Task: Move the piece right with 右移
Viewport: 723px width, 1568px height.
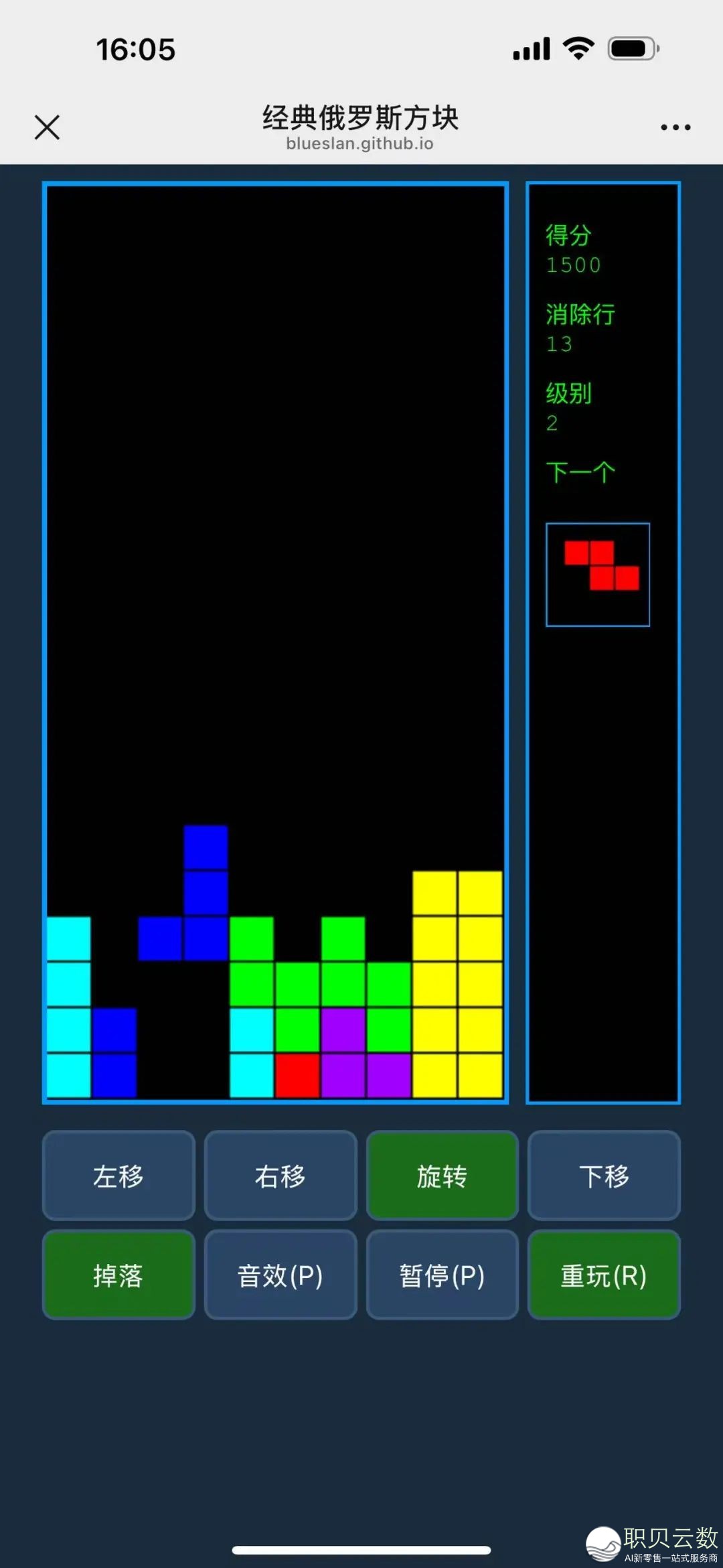Action: (x=280, y=1176)
